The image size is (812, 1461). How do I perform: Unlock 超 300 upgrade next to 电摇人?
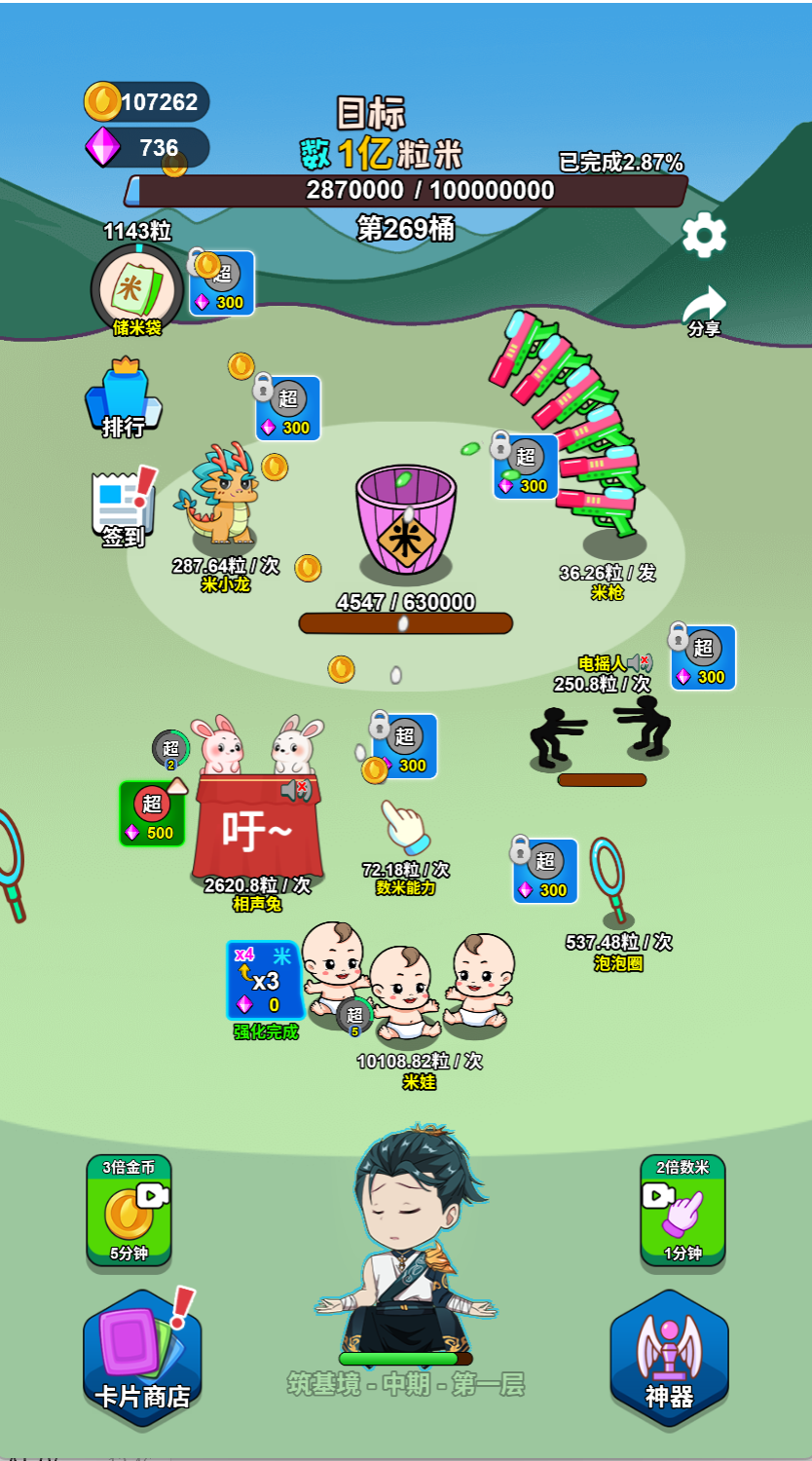click(x=703, y=657)
